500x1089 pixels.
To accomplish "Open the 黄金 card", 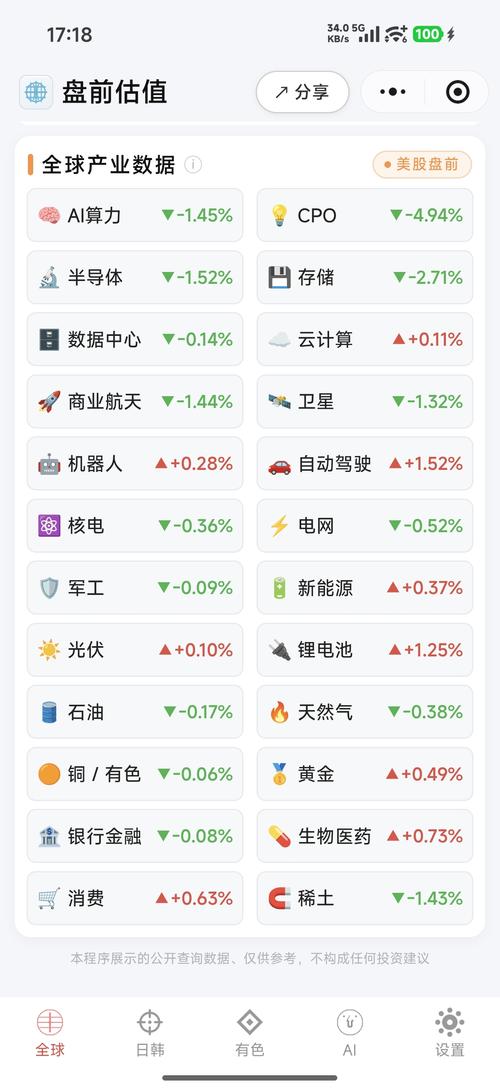I will point(365,774).
